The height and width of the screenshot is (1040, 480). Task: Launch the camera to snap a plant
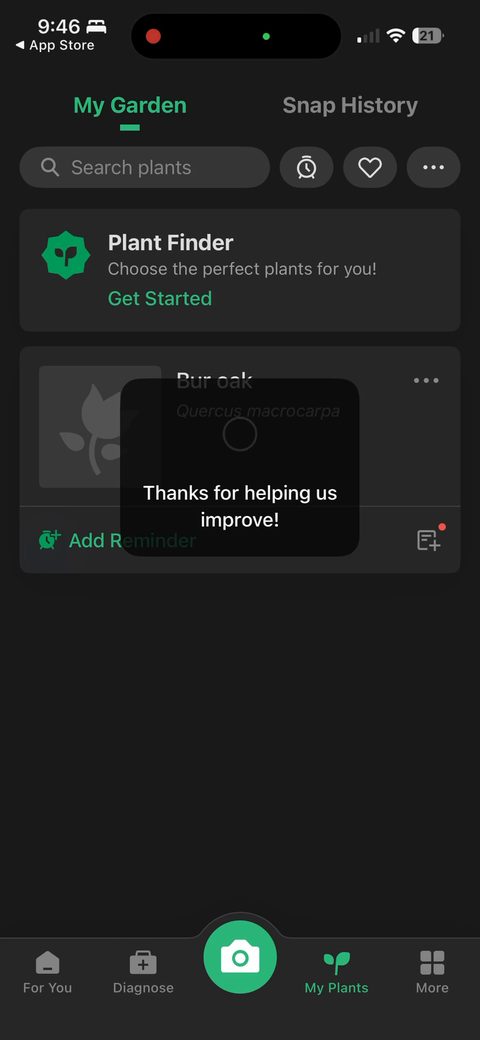240,957
